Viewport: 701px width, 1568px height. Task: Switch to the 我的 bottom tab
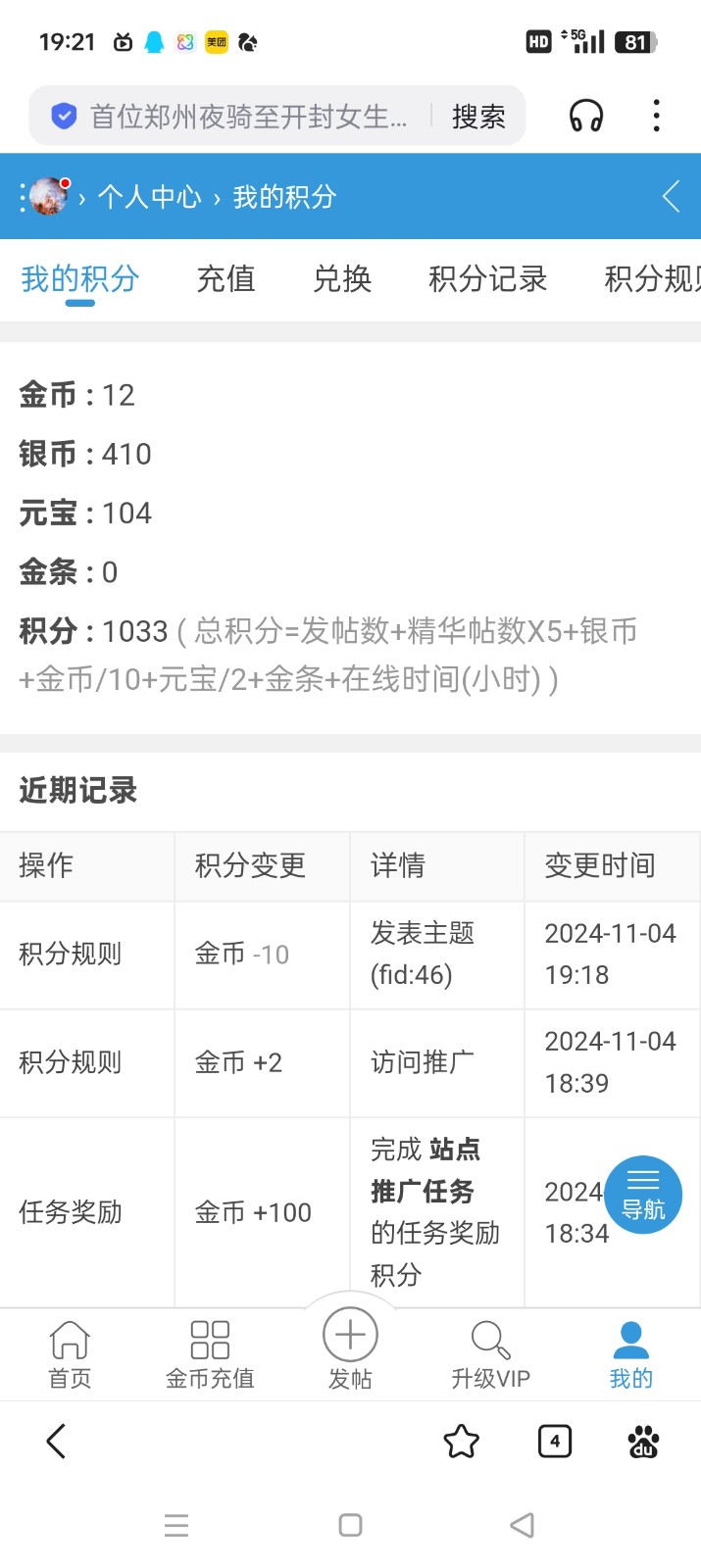pos(630,1354)
